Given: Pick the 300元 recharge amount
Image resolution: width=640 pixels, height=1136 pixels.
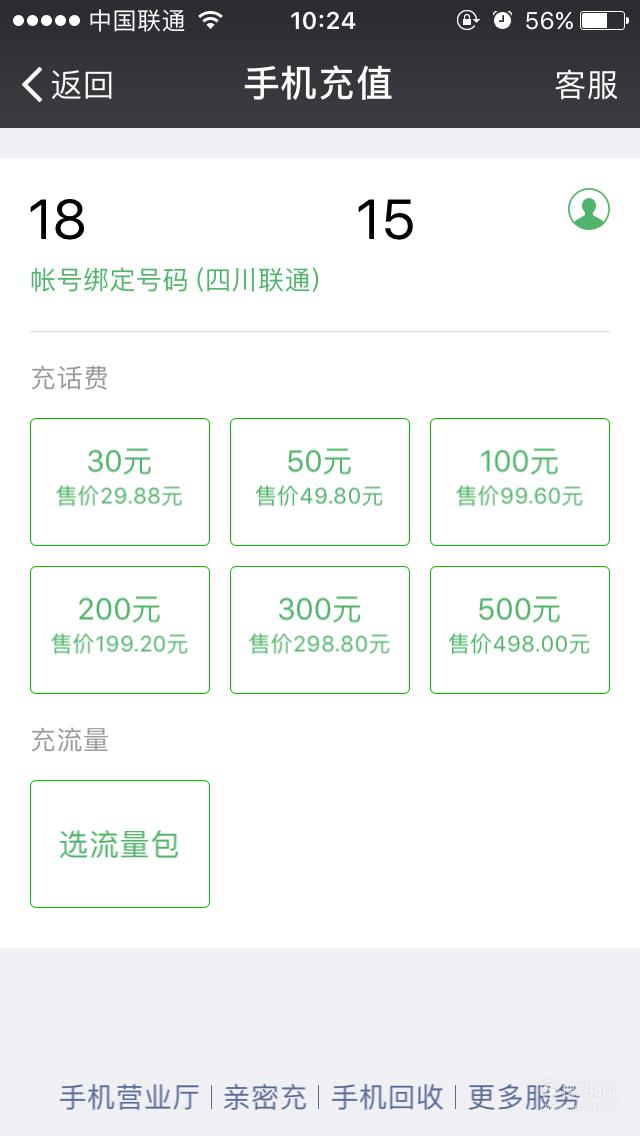Looking at the screenshot, I should coord(320,630).
